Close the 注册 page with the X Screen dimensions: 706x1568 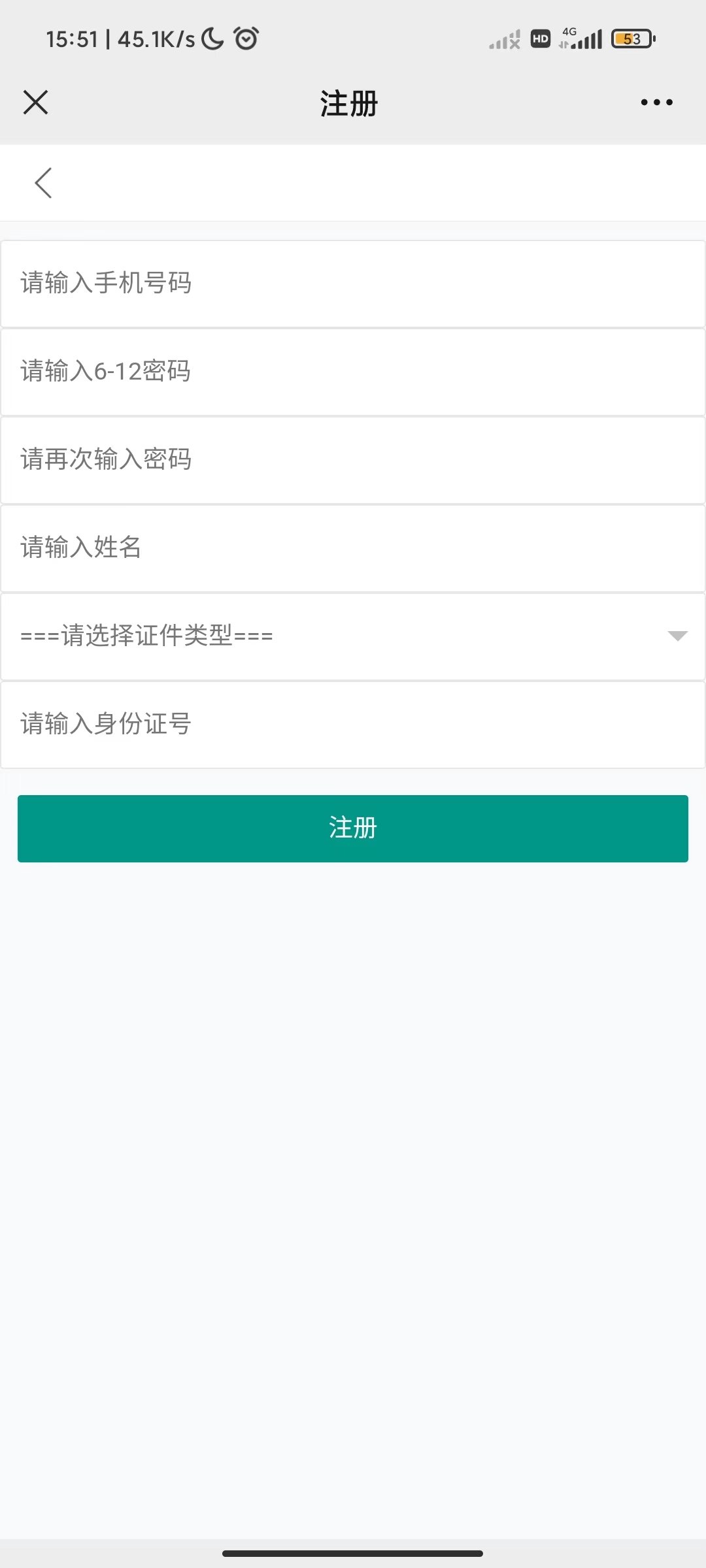[36, 103]
